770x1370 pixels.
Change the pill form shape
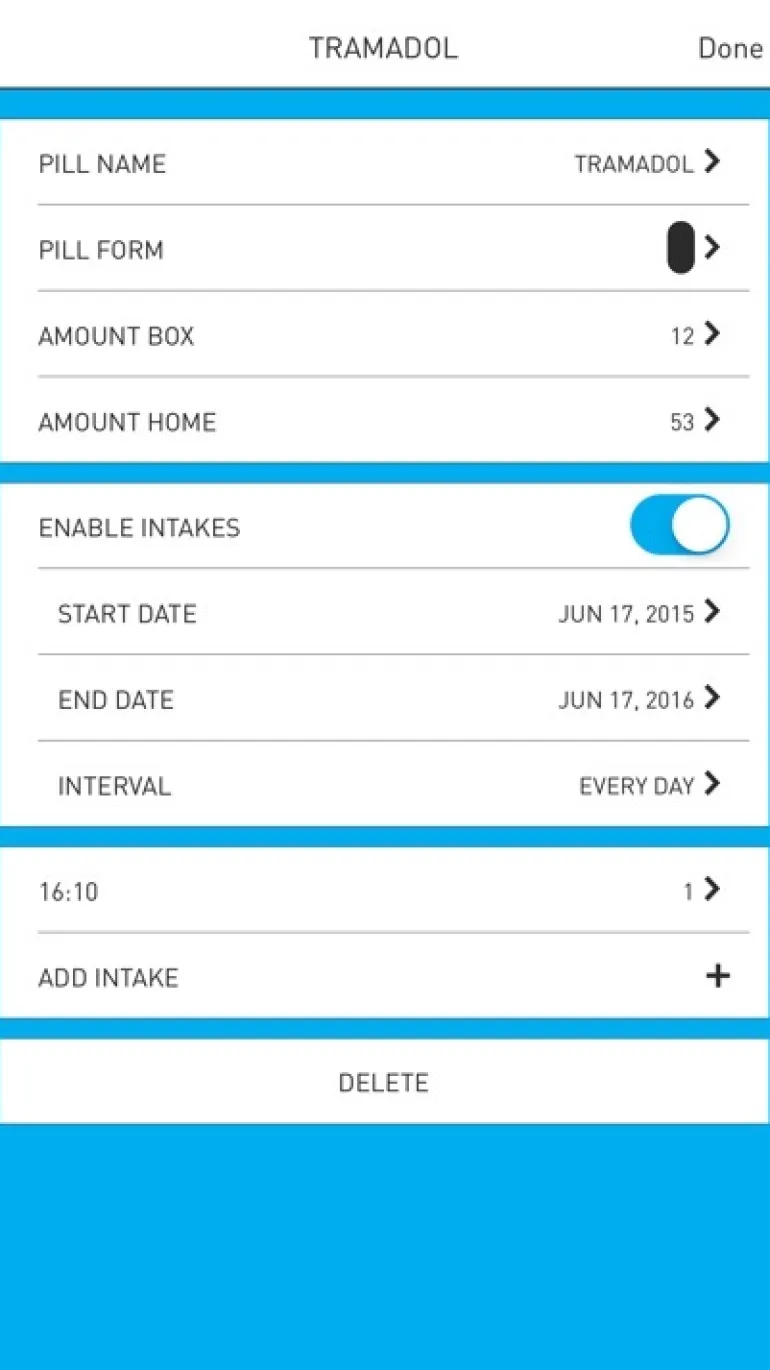385,249
